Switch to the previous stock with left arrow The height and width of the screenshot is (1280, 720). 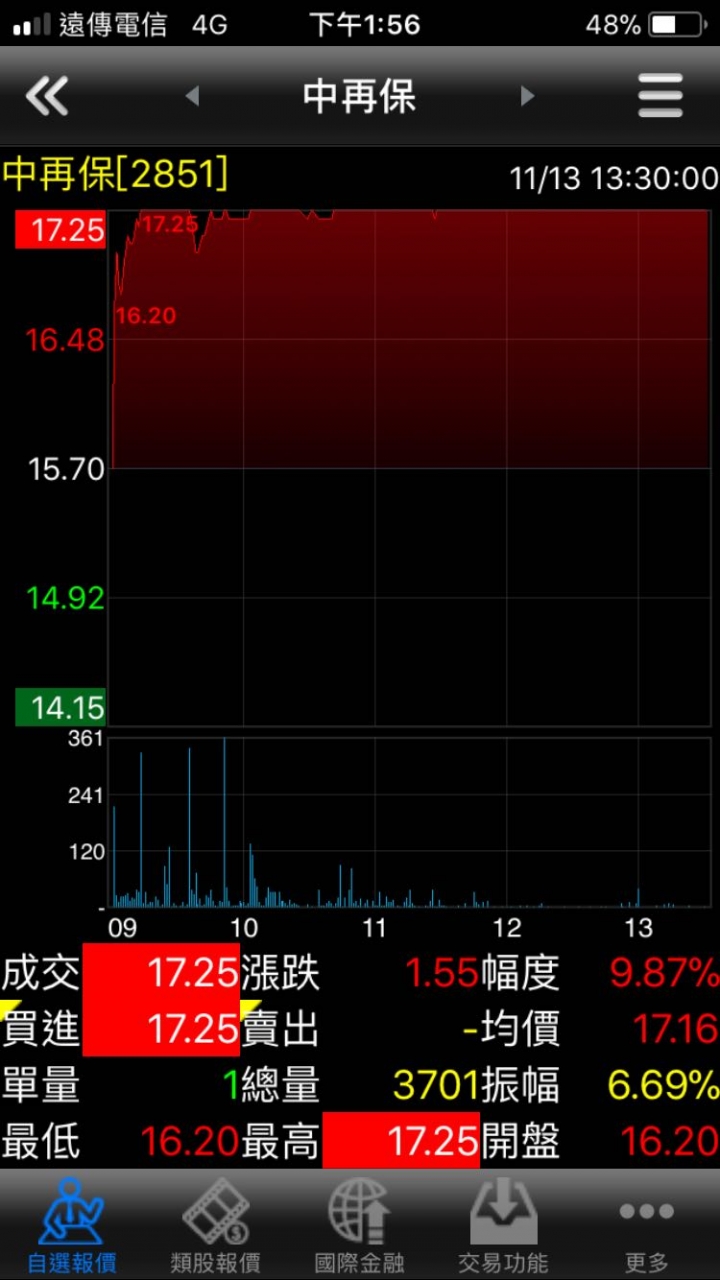(x=192, y=96)
